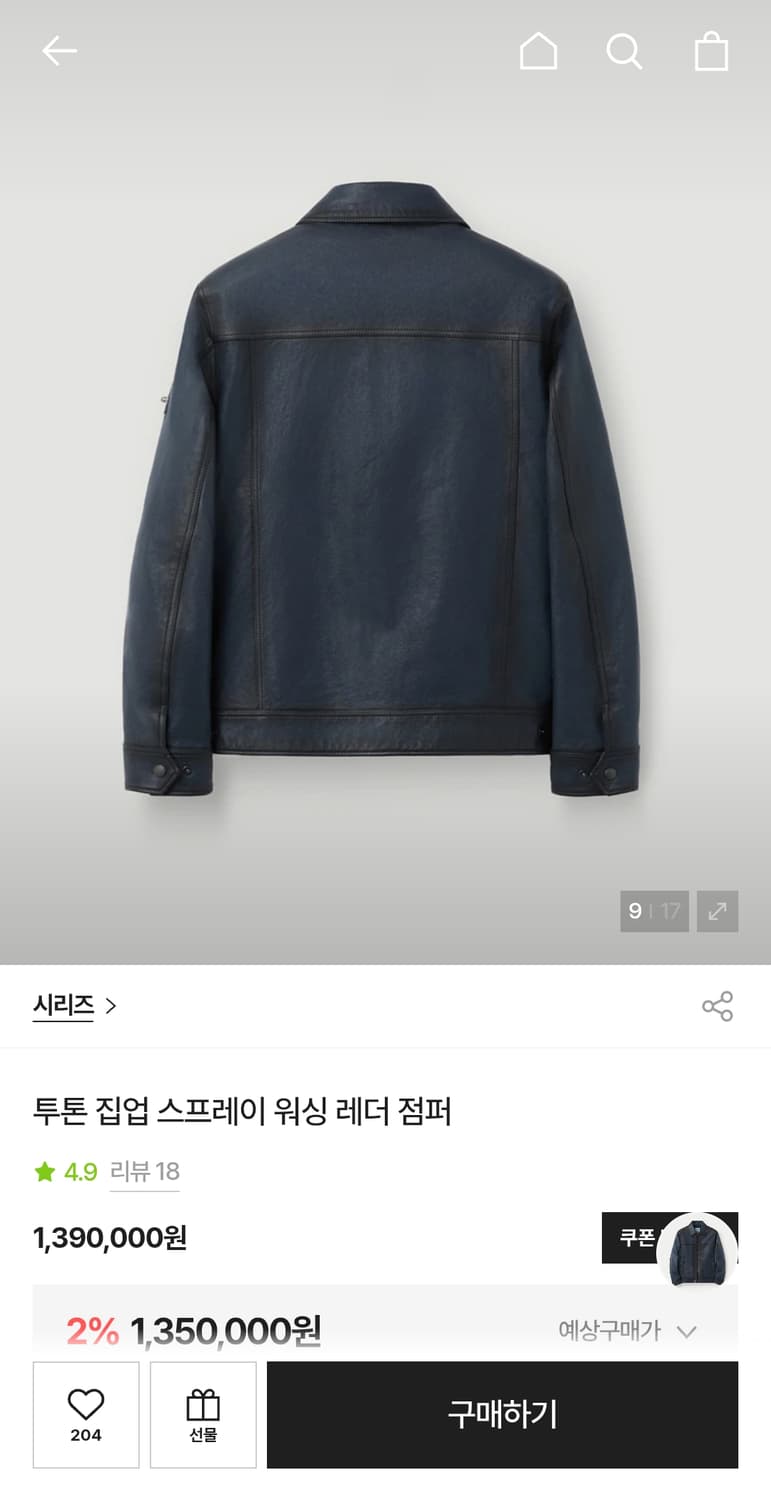Tap the back arrow to return
771x1500 pixels.
[x=59, y=51]
